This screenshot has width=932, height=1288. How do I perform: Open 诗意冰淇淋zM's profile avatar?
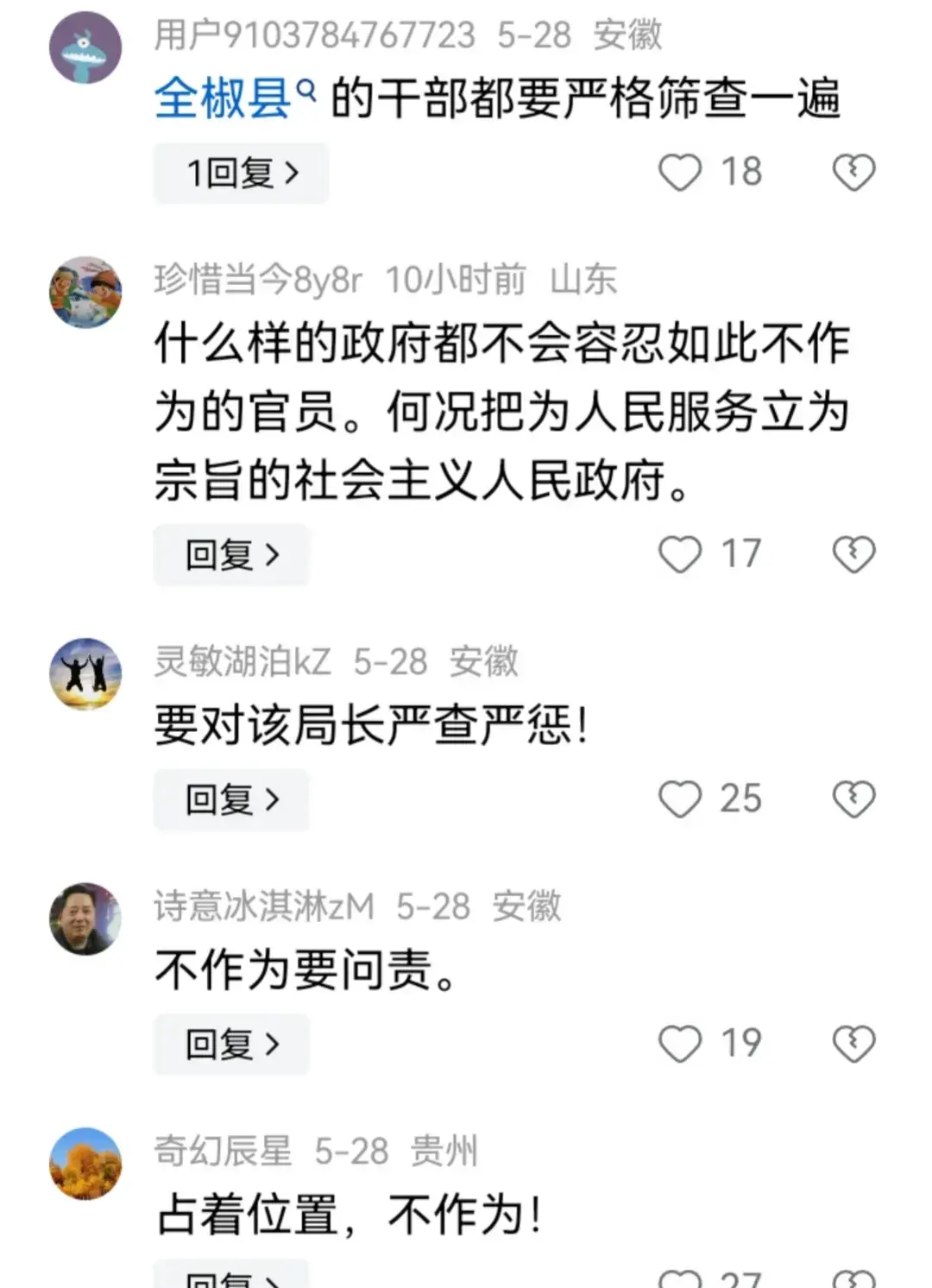pyautogui.click(x=85, y=919)
